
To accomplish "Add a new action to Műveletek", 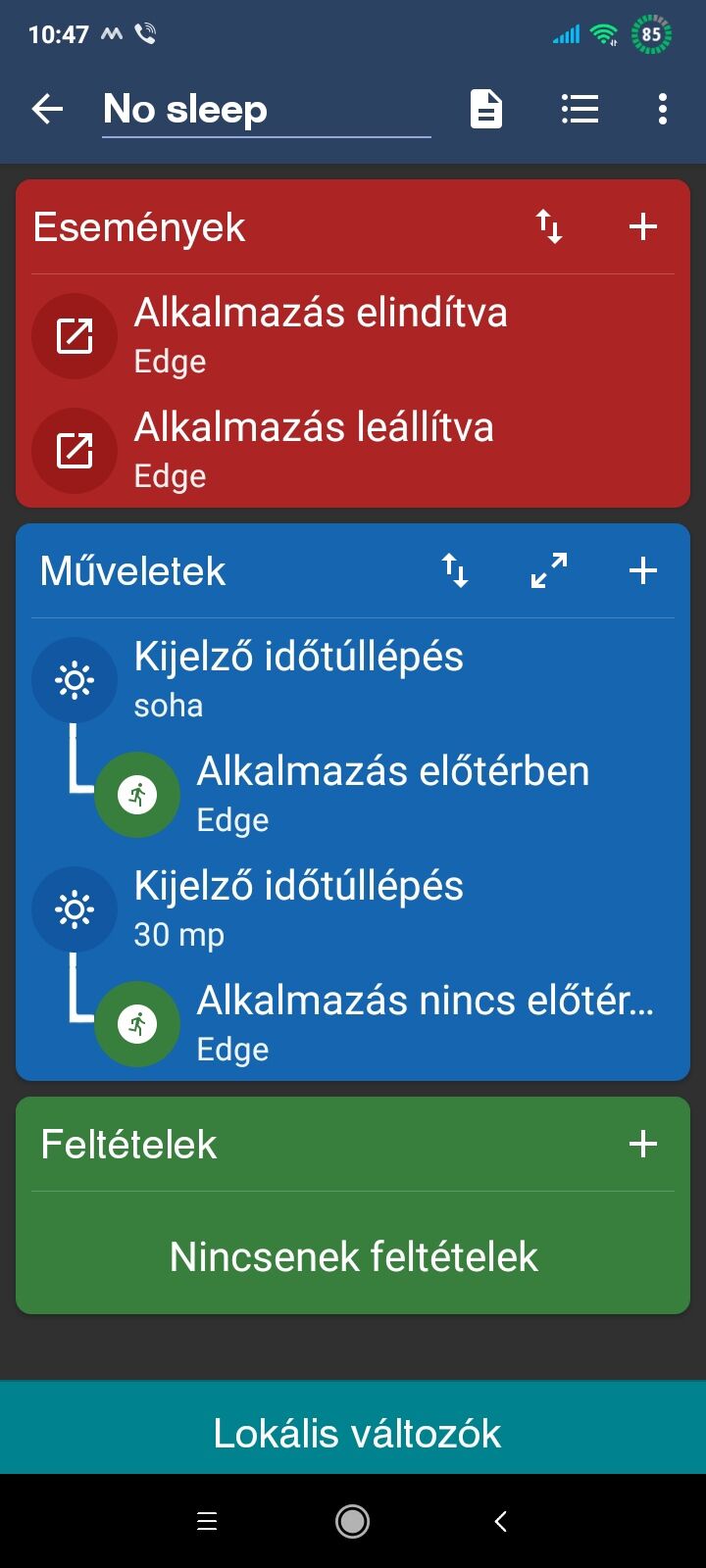I will (643, 570).
